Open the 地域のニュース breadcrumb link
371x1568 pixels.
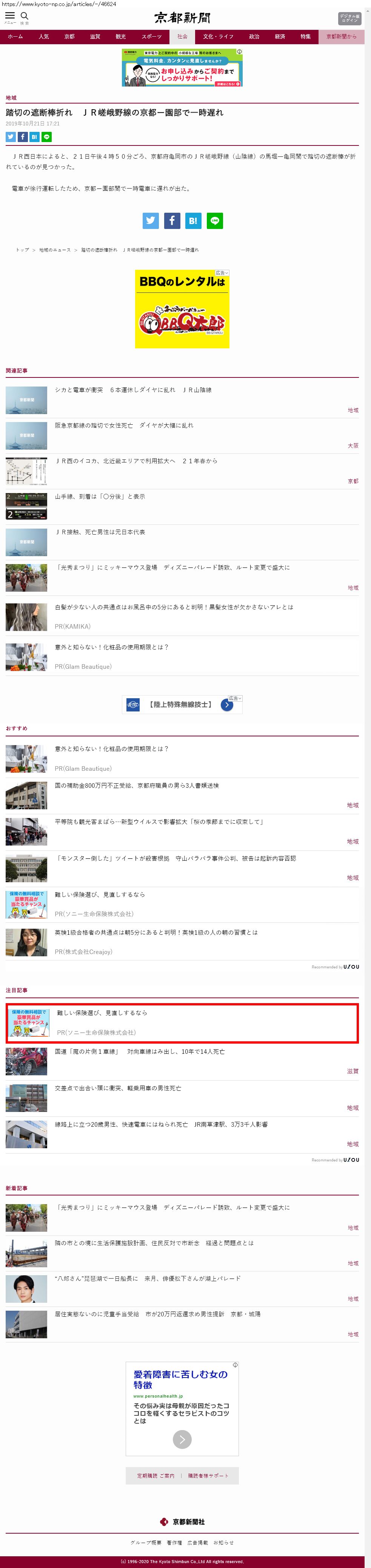[55, 250]
